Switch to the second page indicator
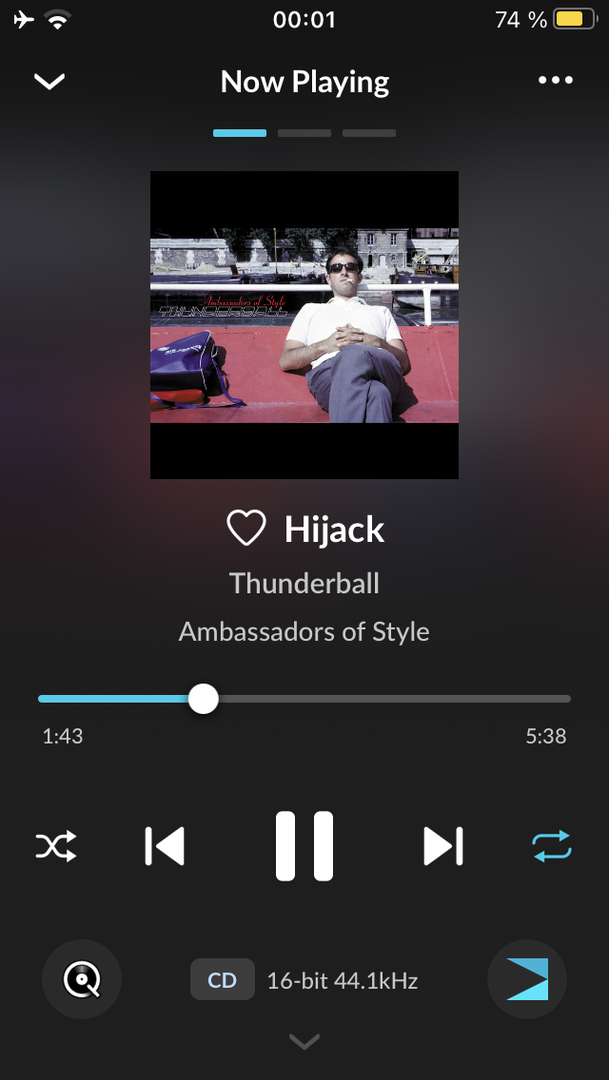 click(x=304, y=133)
